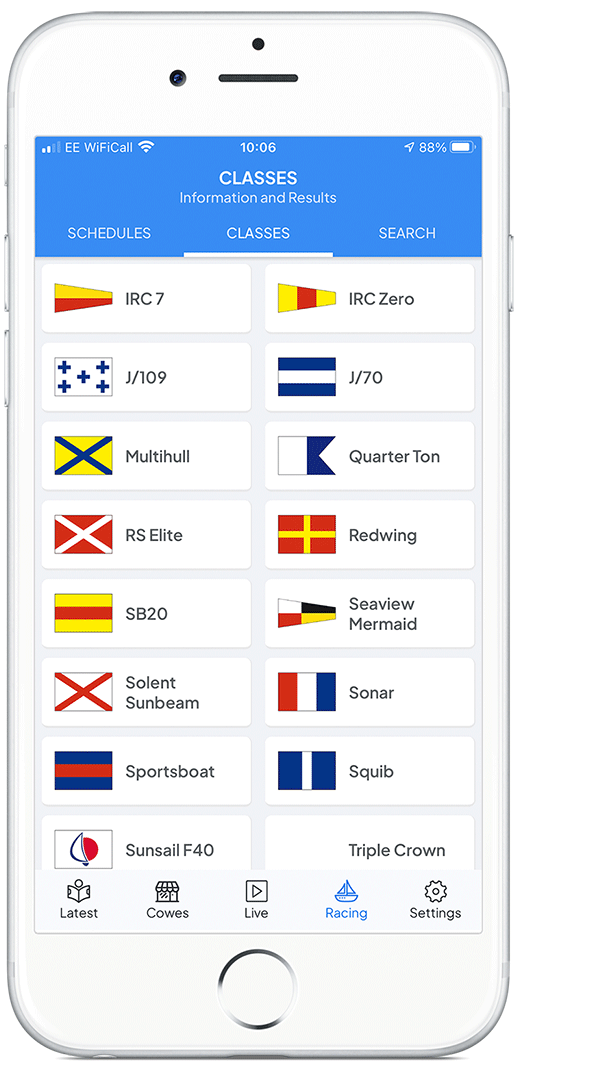Open Seaview Mermaid class results
The width and height of the screenshot is (600, 1081).
click(x=369, y=613)
